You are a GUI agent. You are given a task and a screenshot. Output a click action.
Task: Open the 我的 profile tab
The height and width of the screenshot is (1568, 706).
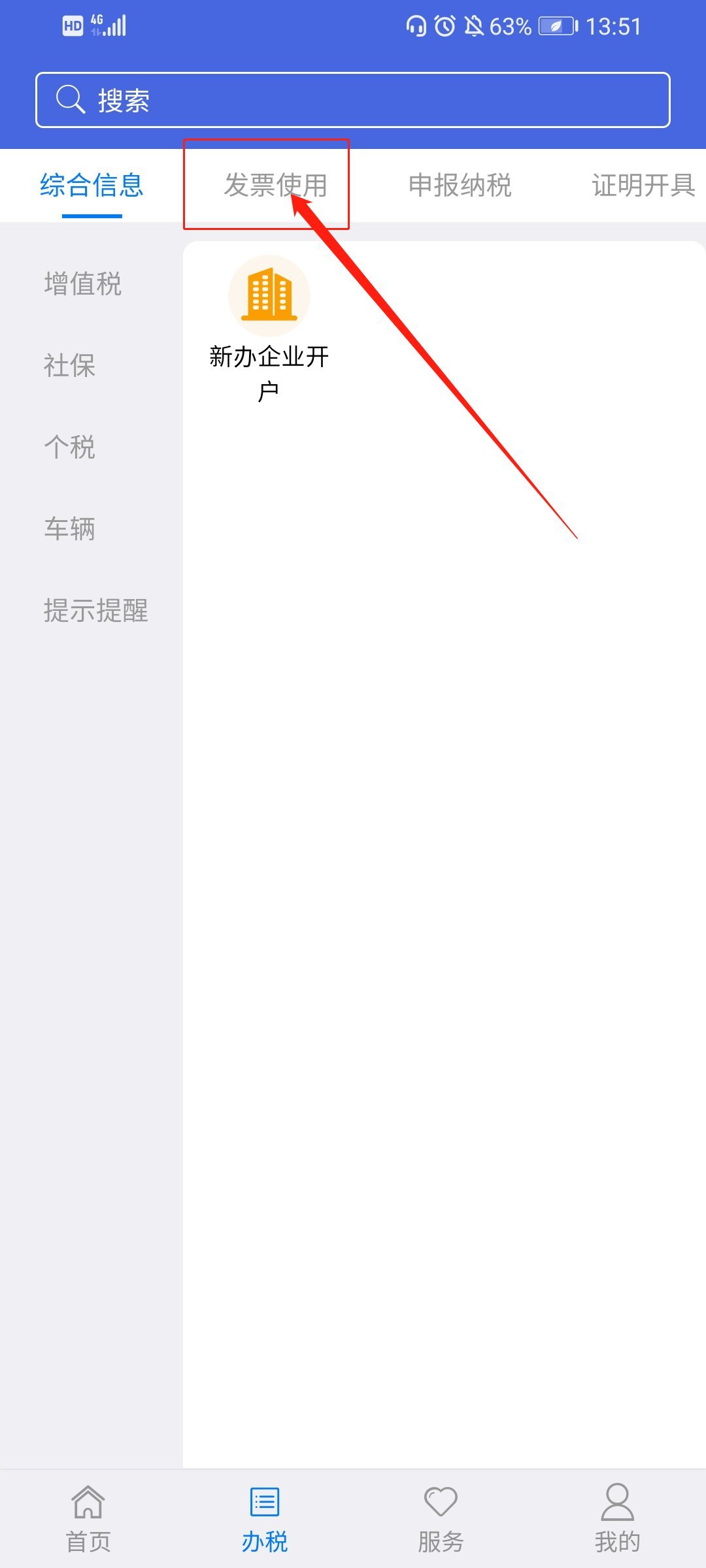click(x=617, y=1519)
